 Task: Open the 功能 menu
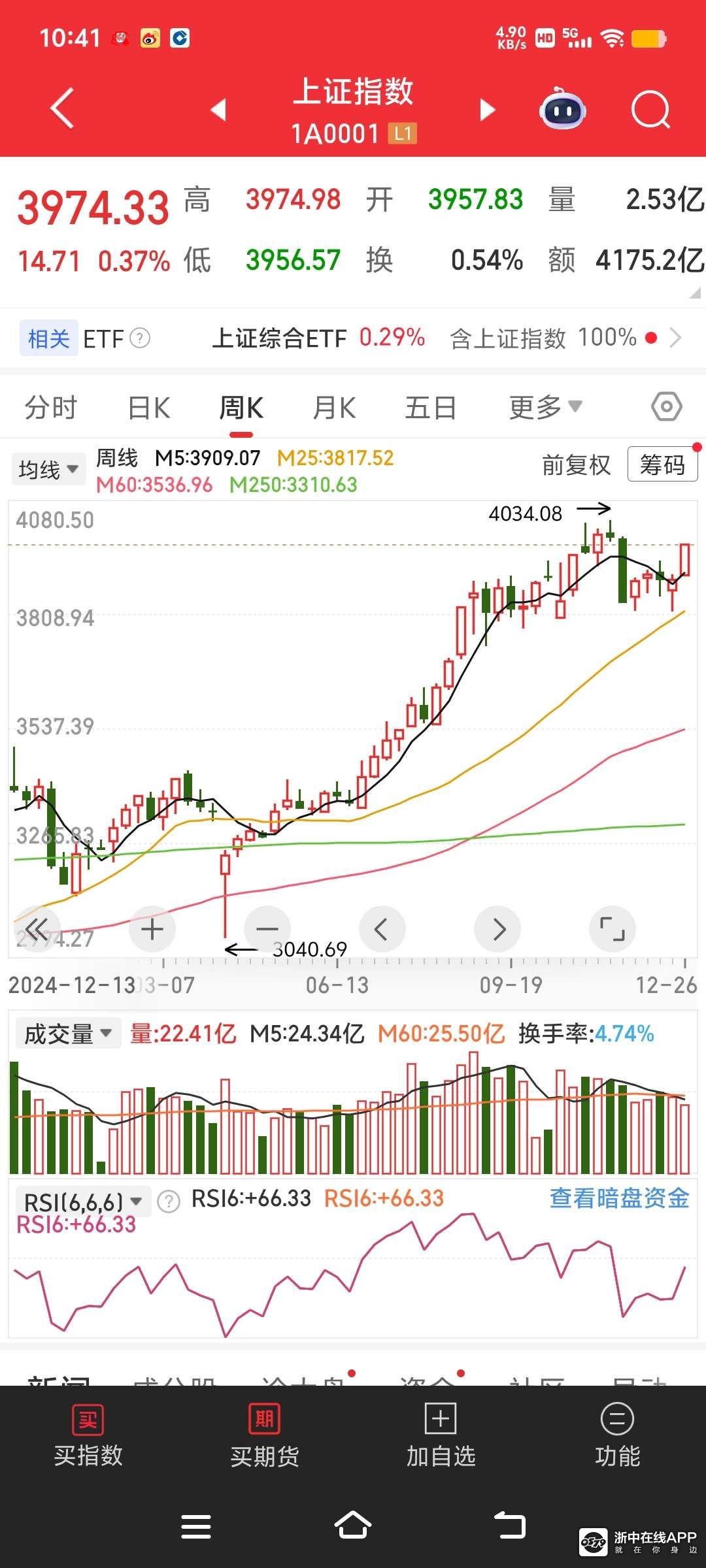point(617,1436)
